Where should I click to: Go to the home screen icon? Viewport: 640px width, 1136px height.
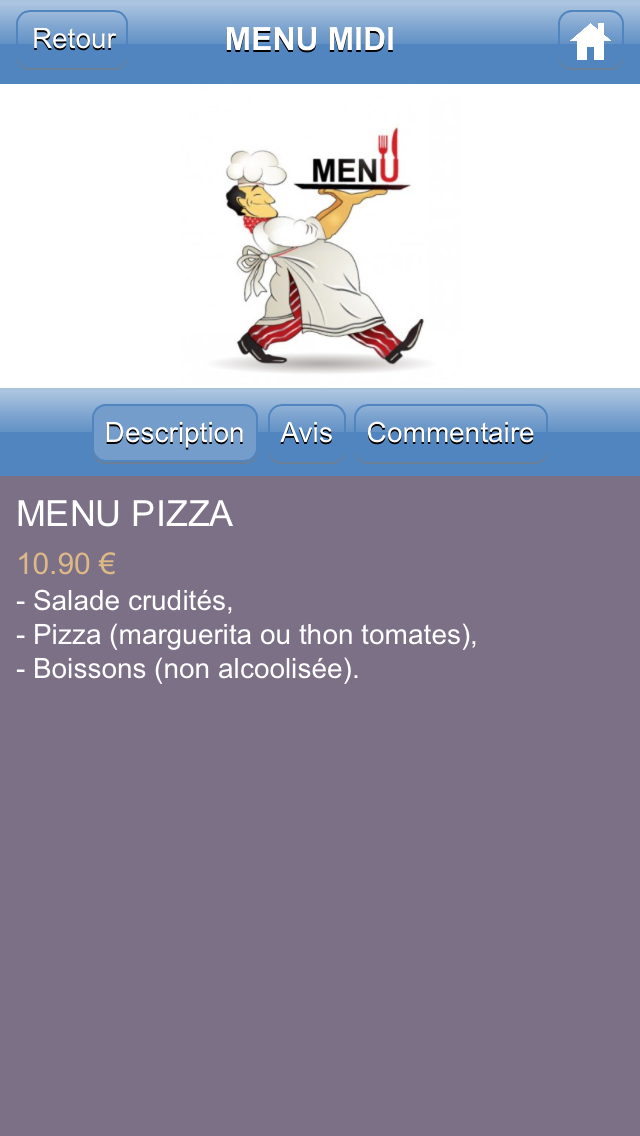tap(590, 41)
